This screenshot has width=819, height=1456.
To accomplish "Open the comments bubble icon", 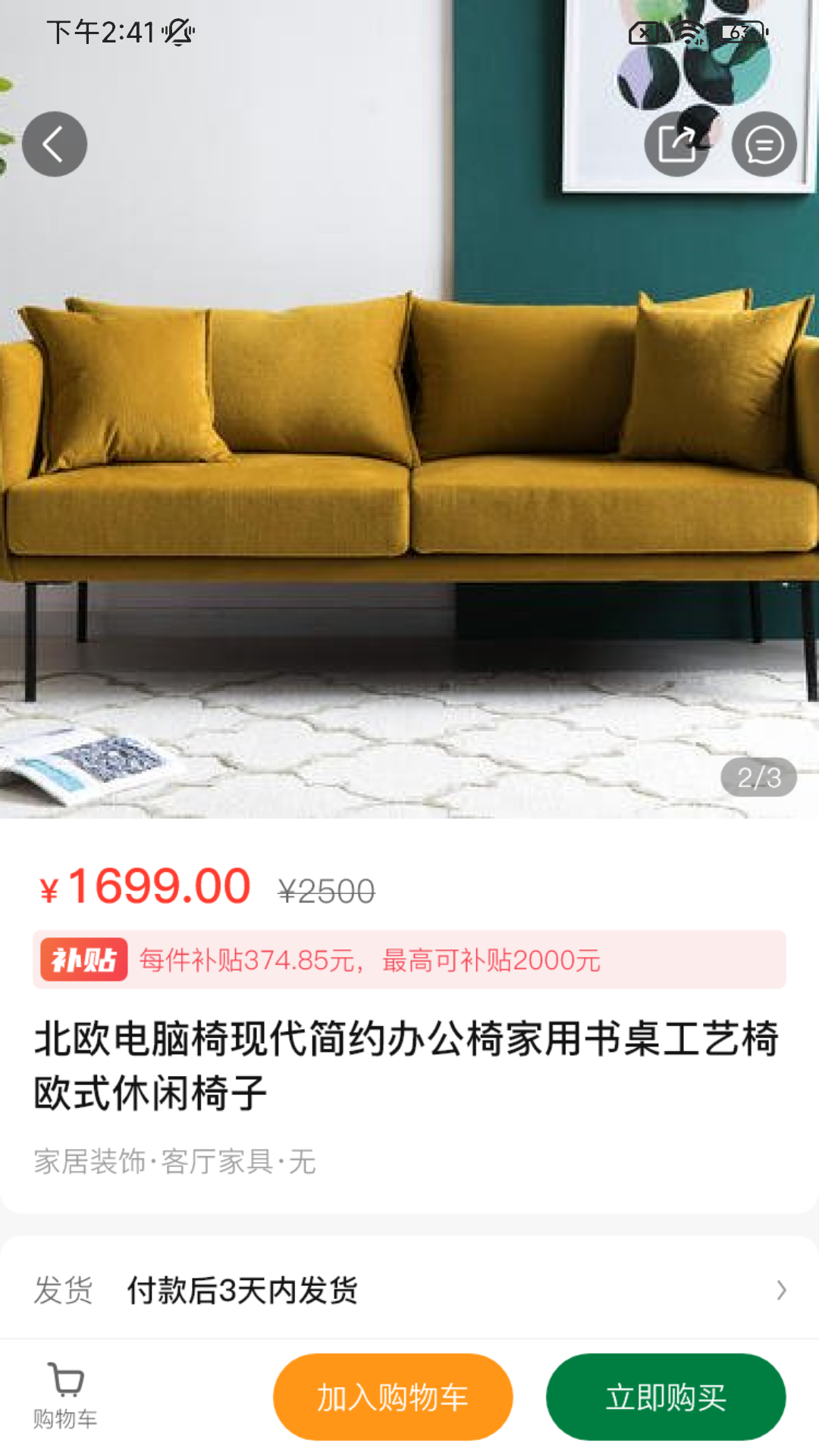I will (764, 144).
